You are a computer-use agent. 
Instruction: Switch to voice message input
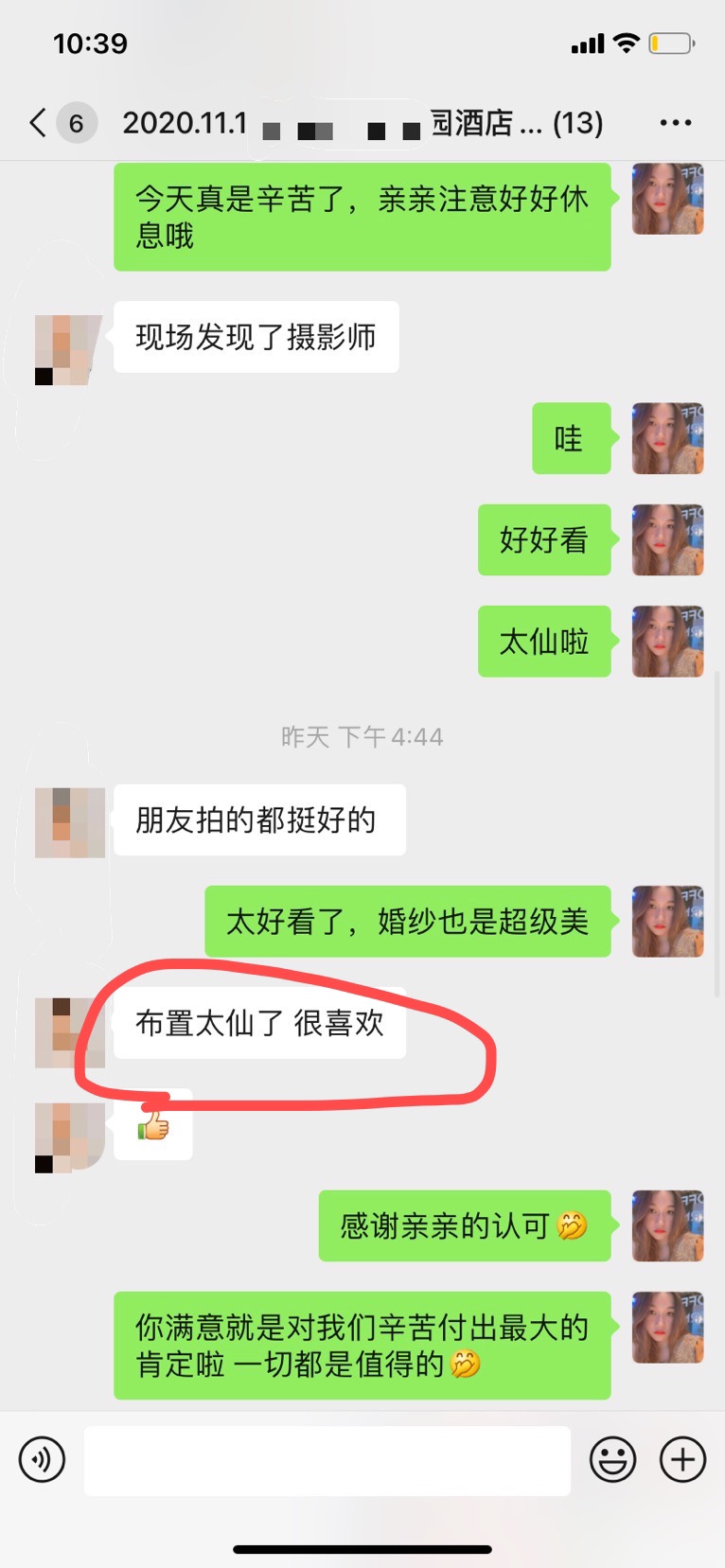tap(43, 1460)
